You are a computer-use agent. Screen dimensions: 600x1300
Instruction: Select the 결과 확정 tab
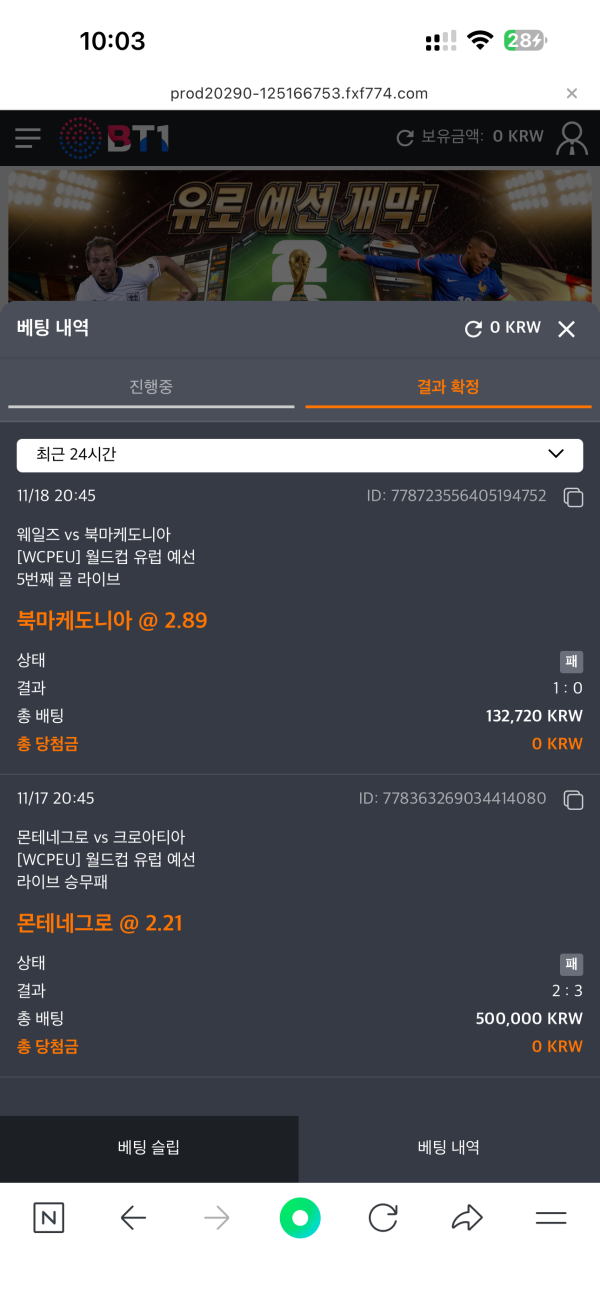(448, 387)
